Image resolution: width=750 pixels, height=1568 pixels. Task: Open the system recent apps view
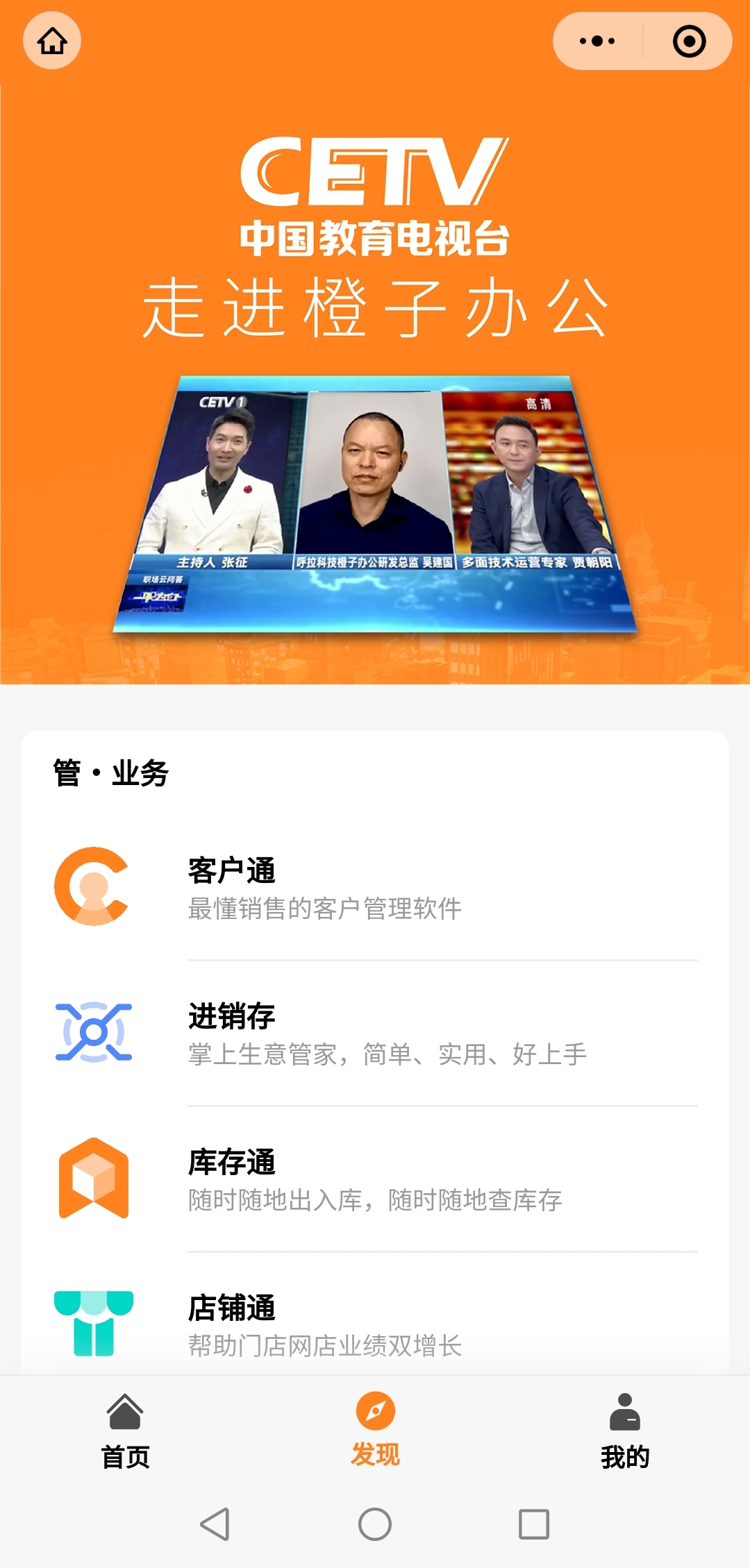(534, 1524)
